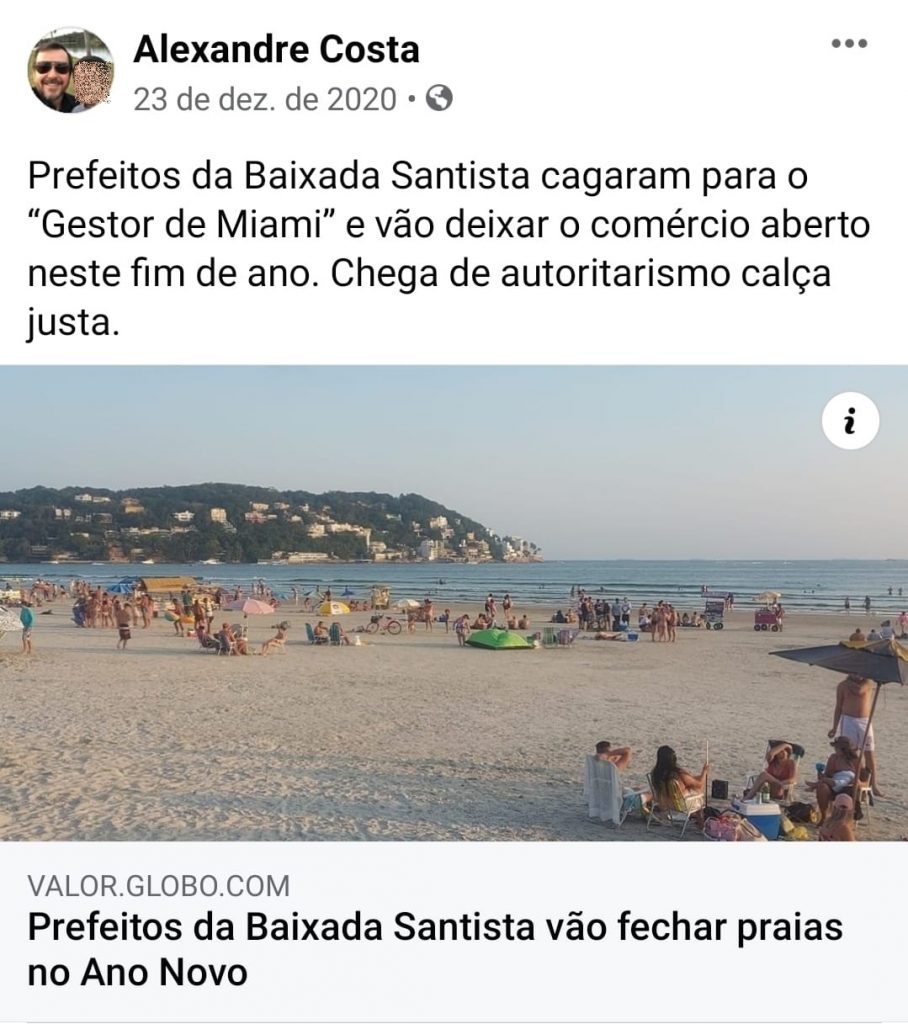908x1024 pixels.
Task: Show link info via the i icon
Action: pos(850,421)
